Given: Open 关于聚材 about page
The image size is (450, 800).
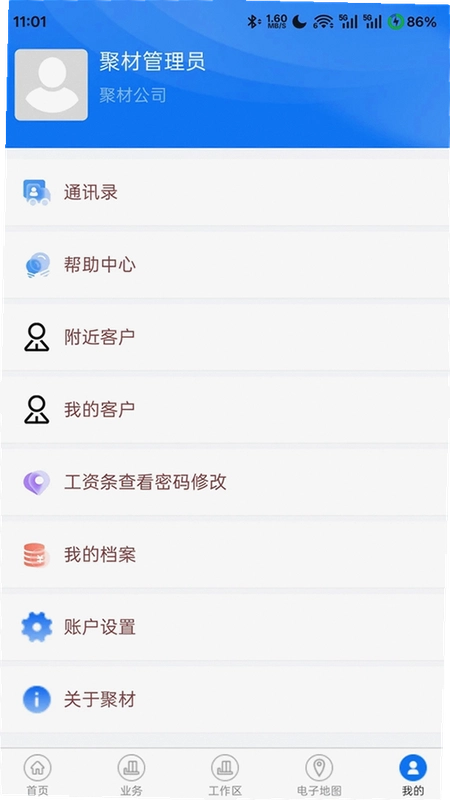Looking at the screenshot, I should [x=225, y=699].
